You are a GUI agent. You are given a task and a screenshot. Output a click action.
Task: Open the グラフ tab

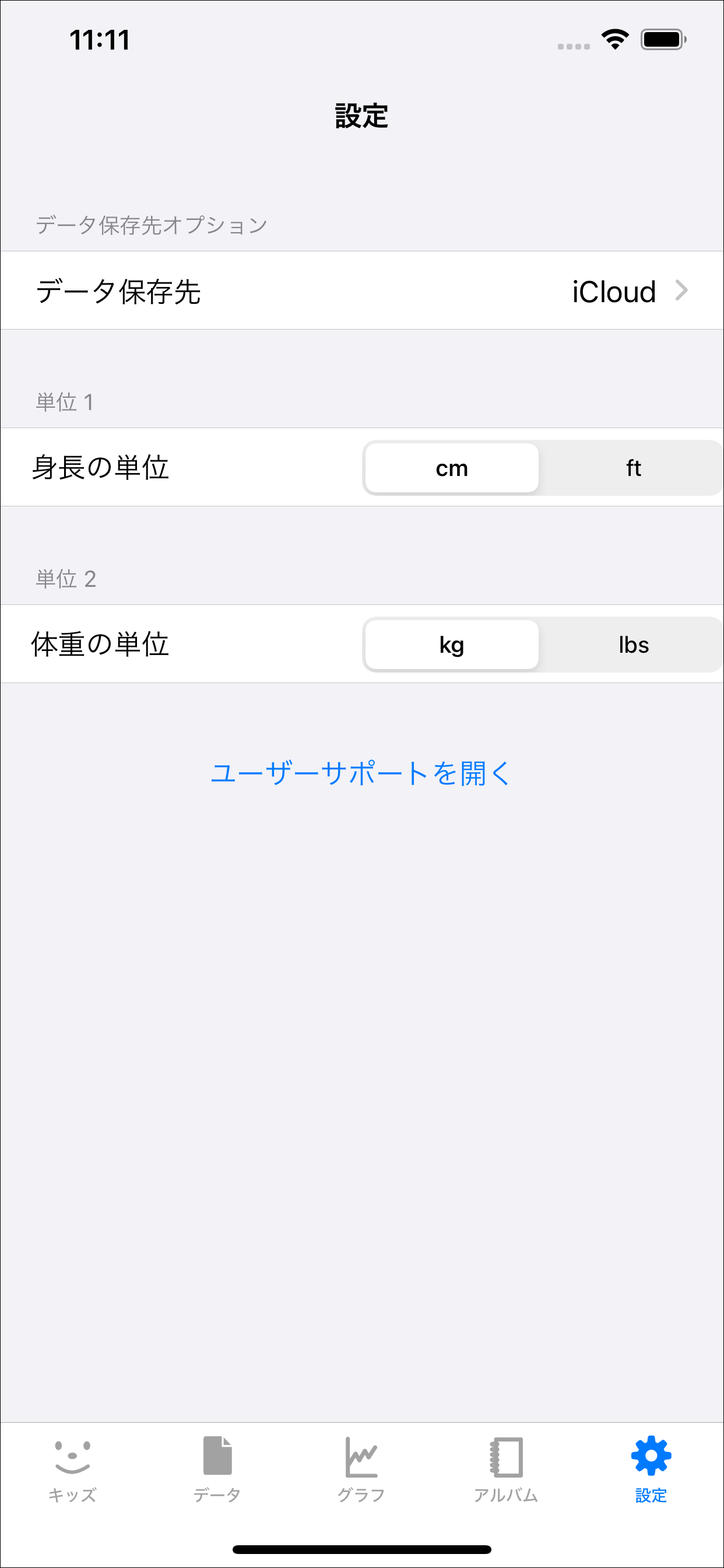pyautogui.click(x=362, y=1469)
